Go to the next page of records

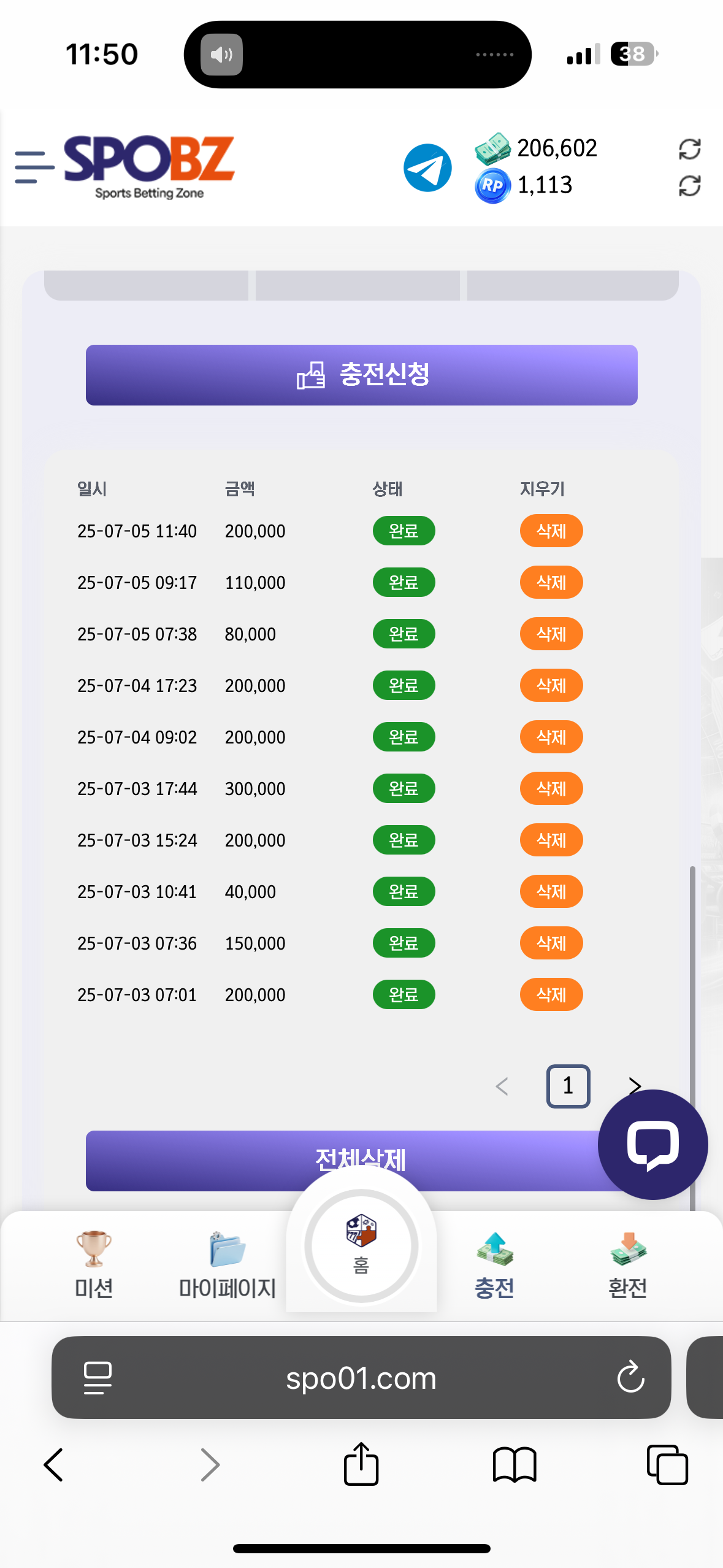click(x=635, y=1086)
